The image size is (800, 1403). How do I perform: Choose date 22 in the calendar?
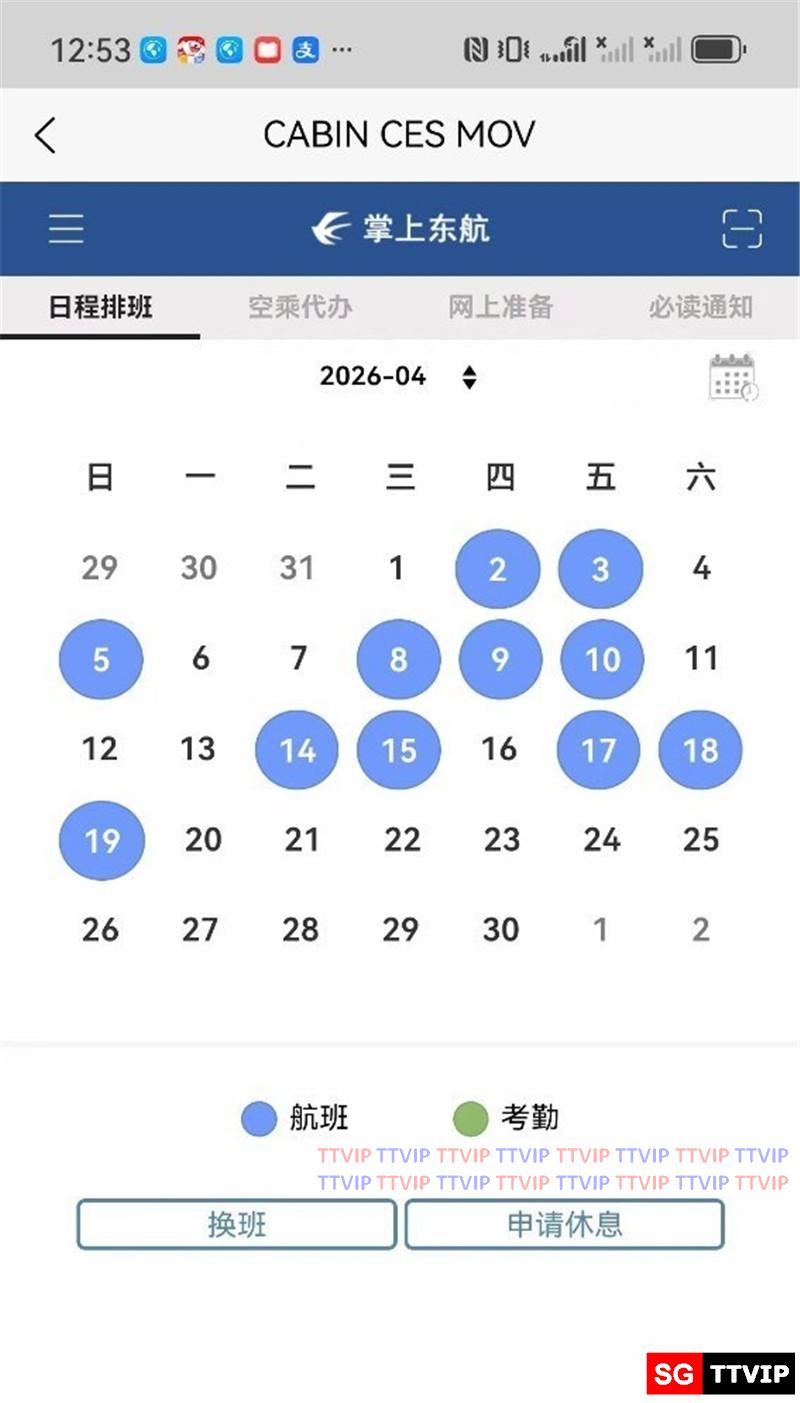click(402, 840)
